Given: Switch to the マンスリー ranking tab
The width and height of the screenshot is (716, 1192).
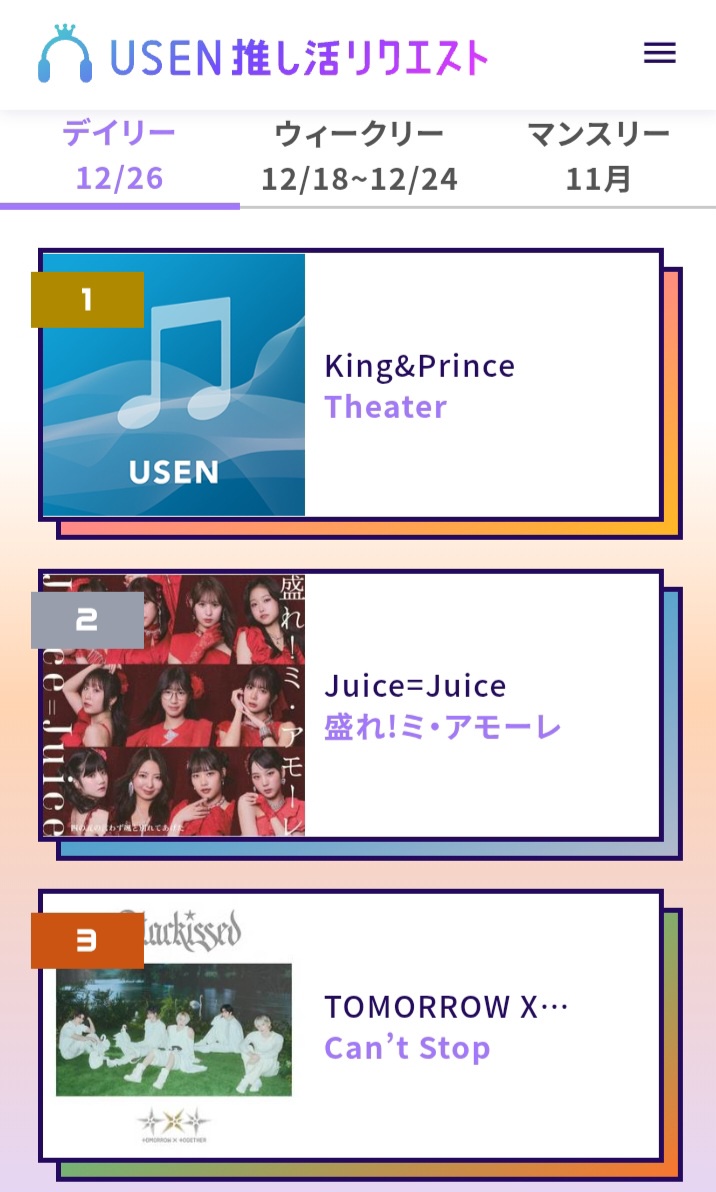Looking at the screenshot, I should 598,156.
